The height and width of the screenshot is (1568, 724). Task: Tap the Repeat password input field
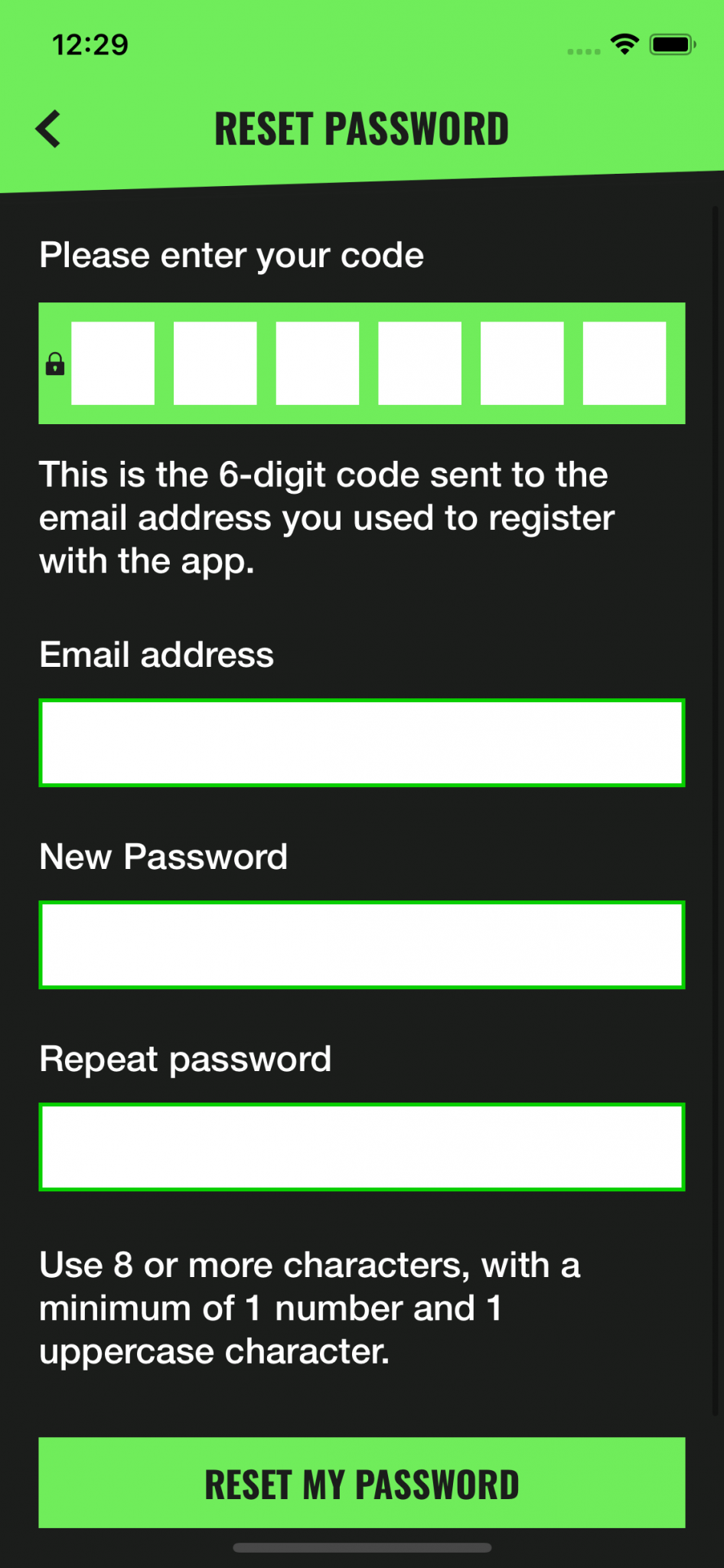[x=362, y=1146]
